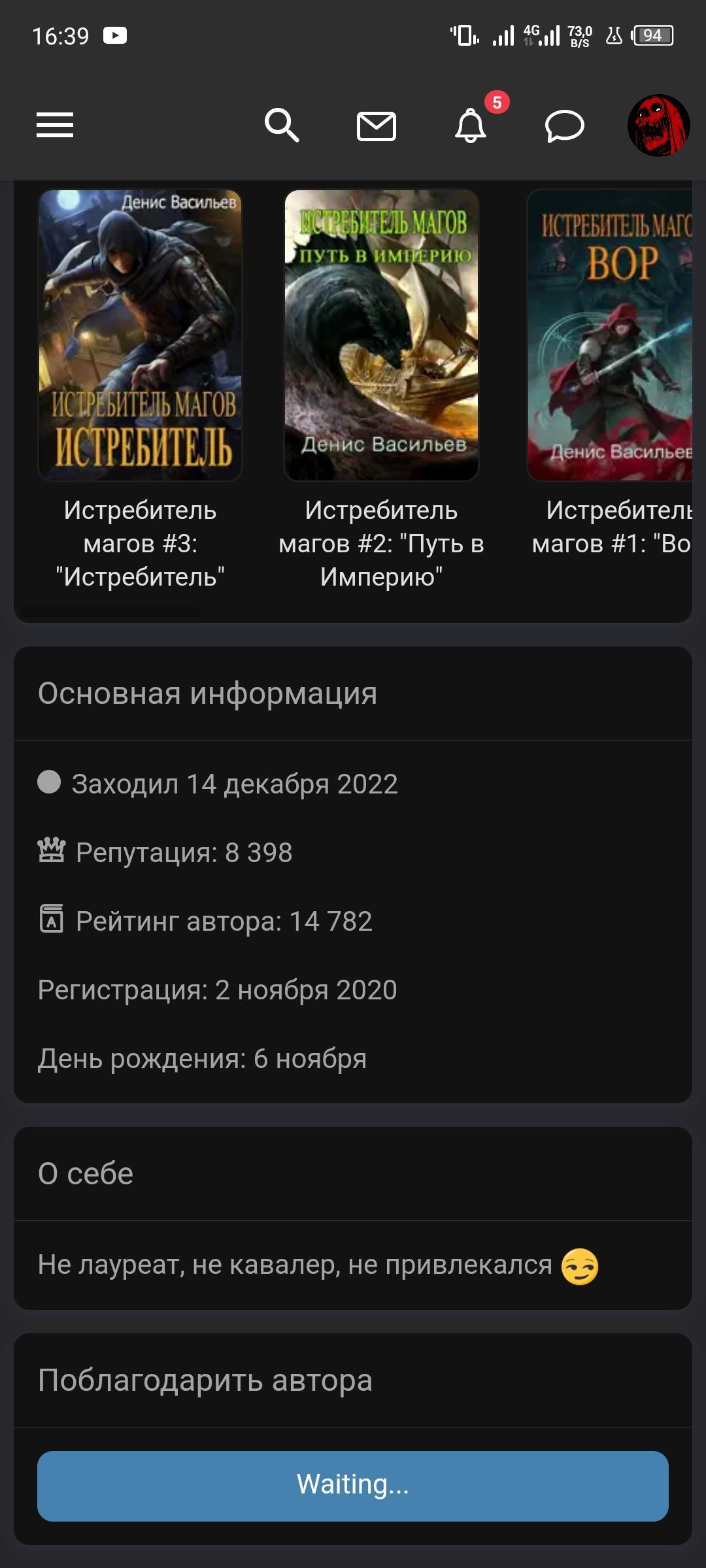Open the chat bubble icon
This screenshot has width=706, height=1568.
click(x=564, y=125)
